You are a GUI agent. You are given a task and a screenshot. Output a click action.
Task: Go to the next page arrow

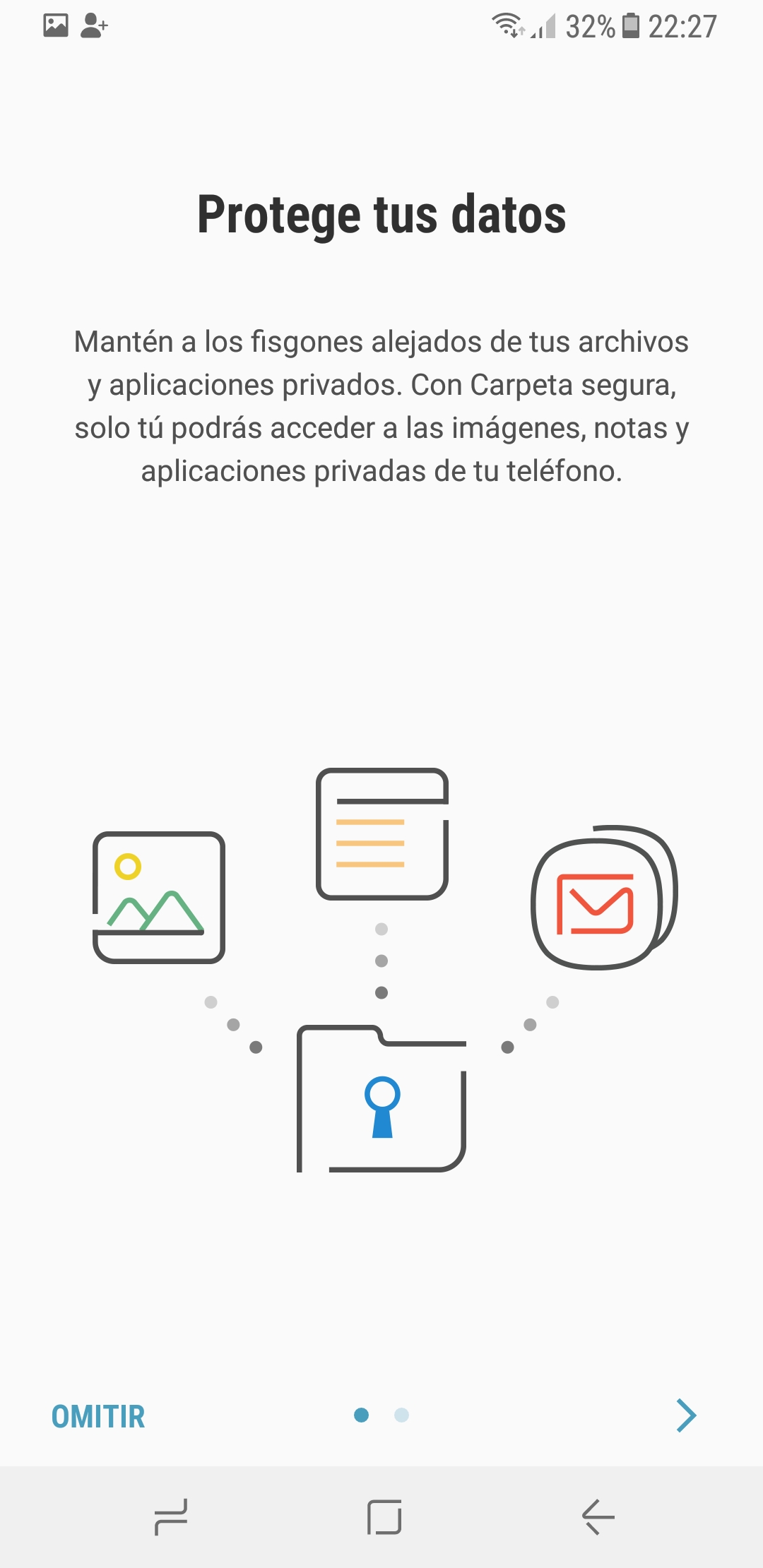coord(686,1415)
